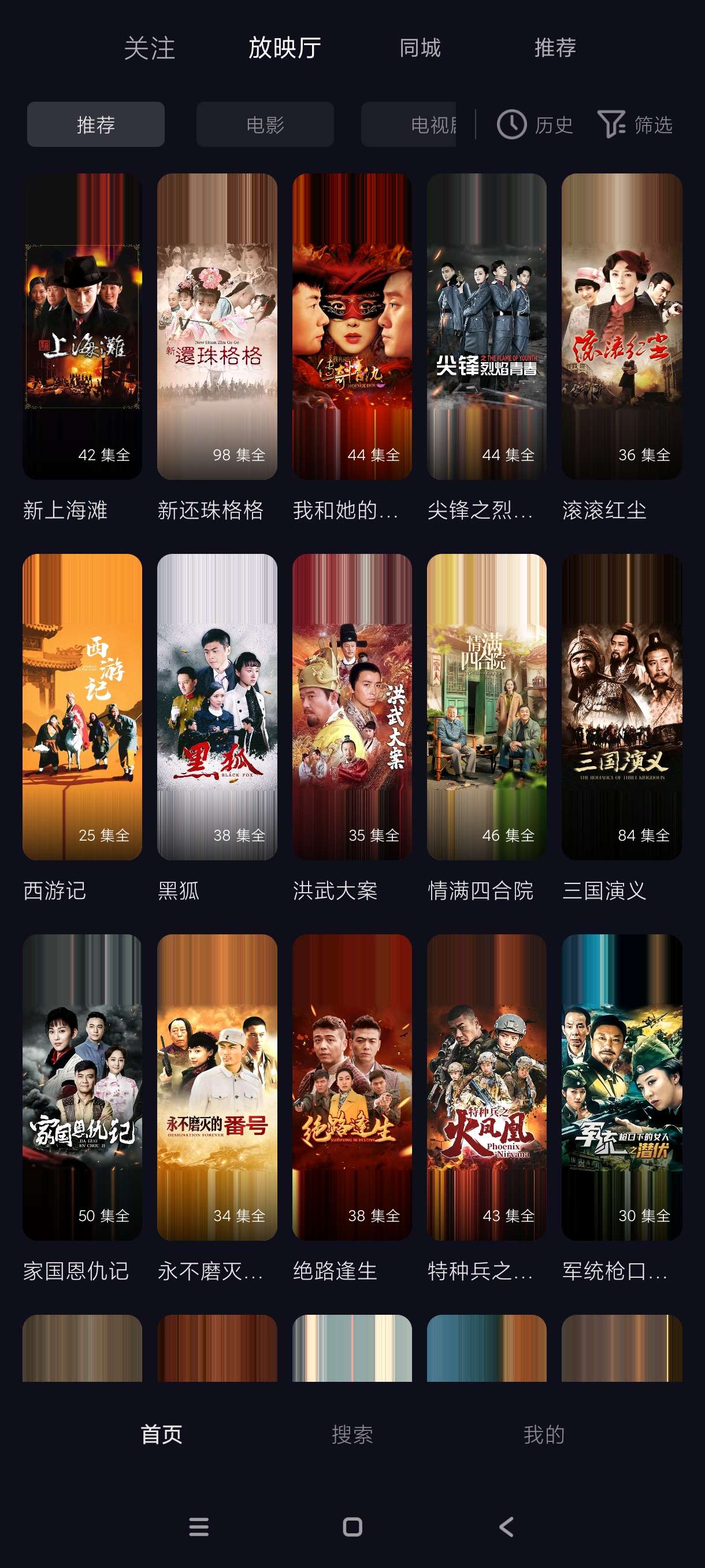Open the drama 西游记
This screenshot has height=1568, width=705.
pos(82,707)
